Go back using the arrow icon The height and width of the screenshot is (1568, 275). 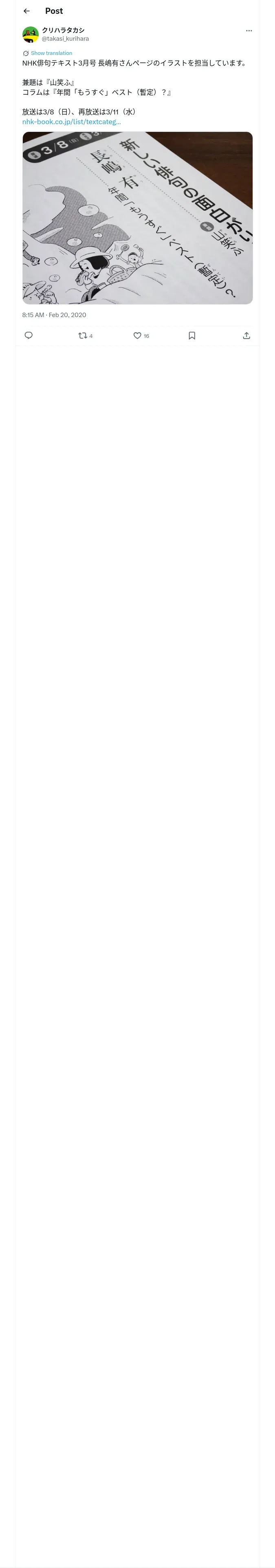click(x=26, y=11)
